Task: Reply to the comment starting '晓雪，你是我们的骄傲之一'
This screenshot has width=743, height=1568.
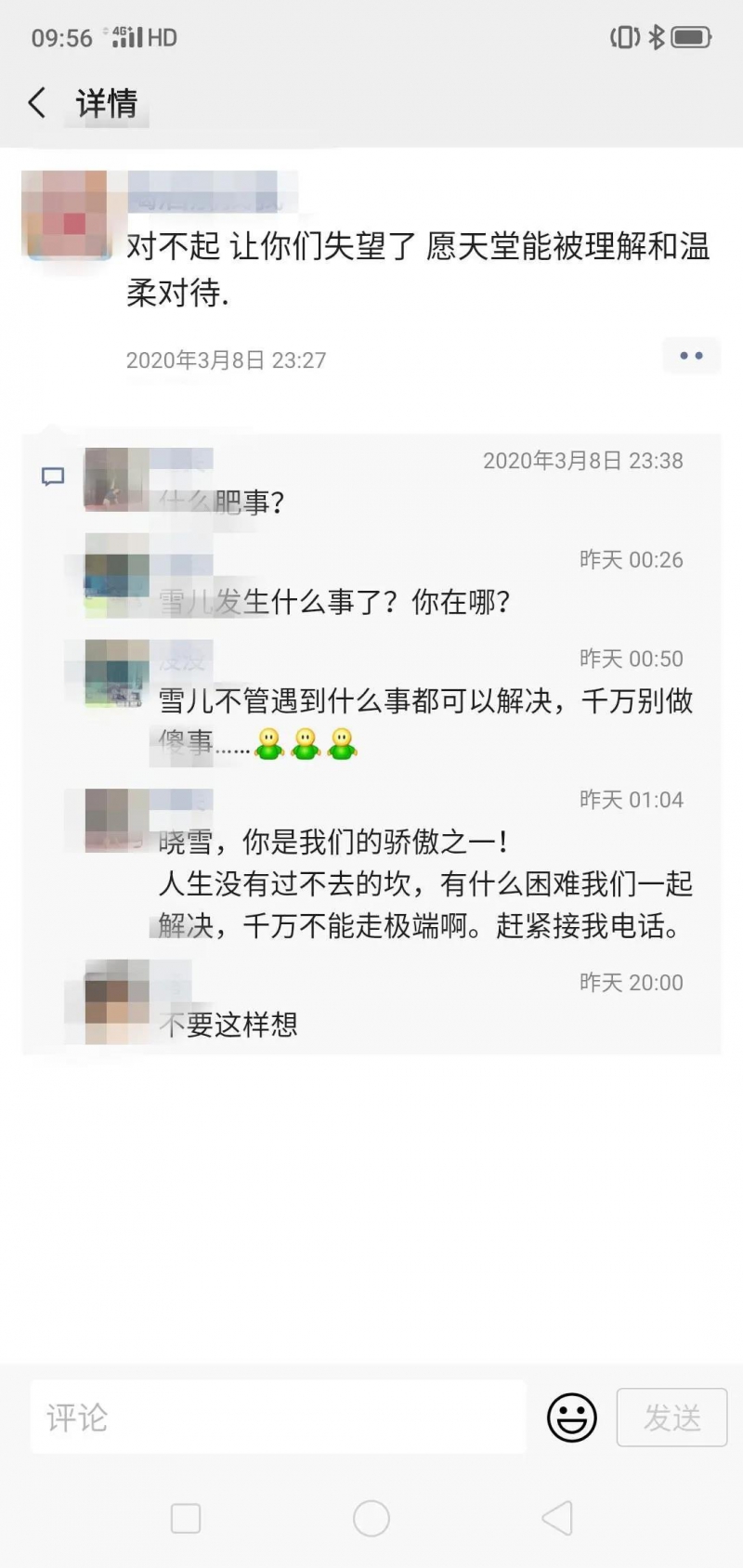Action: 424,884
